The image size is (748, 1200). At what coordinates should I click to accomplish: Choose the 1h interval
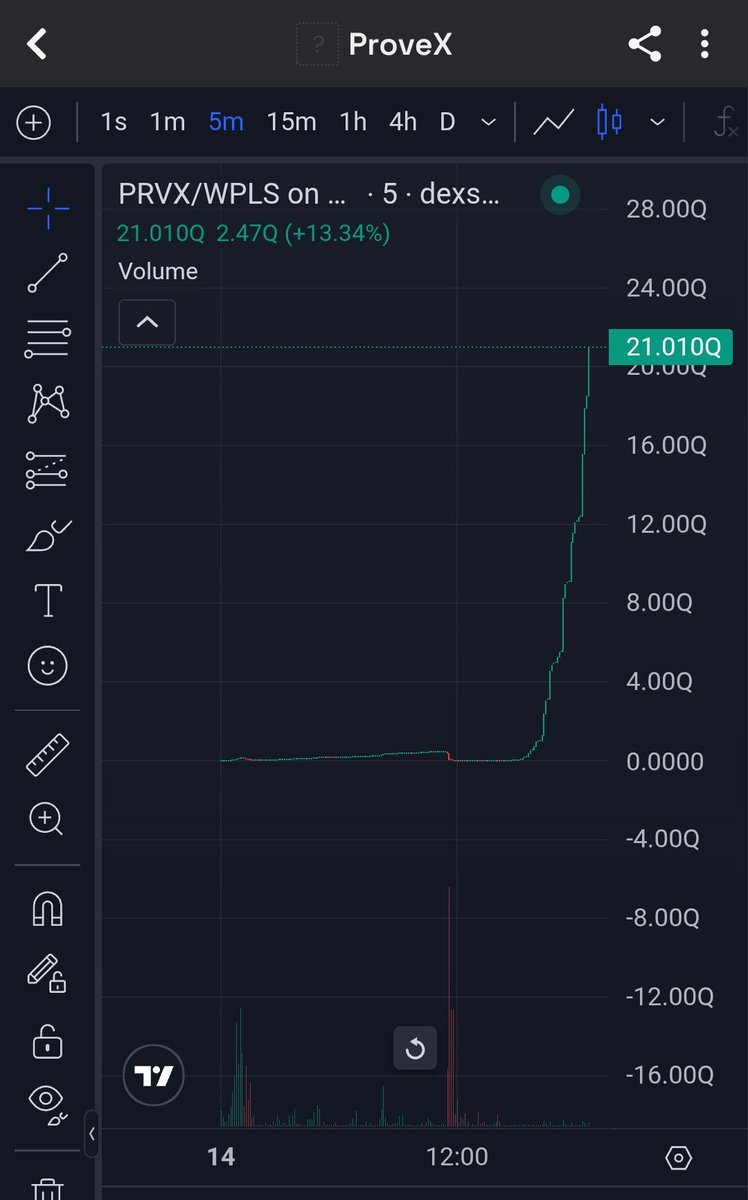352,122
